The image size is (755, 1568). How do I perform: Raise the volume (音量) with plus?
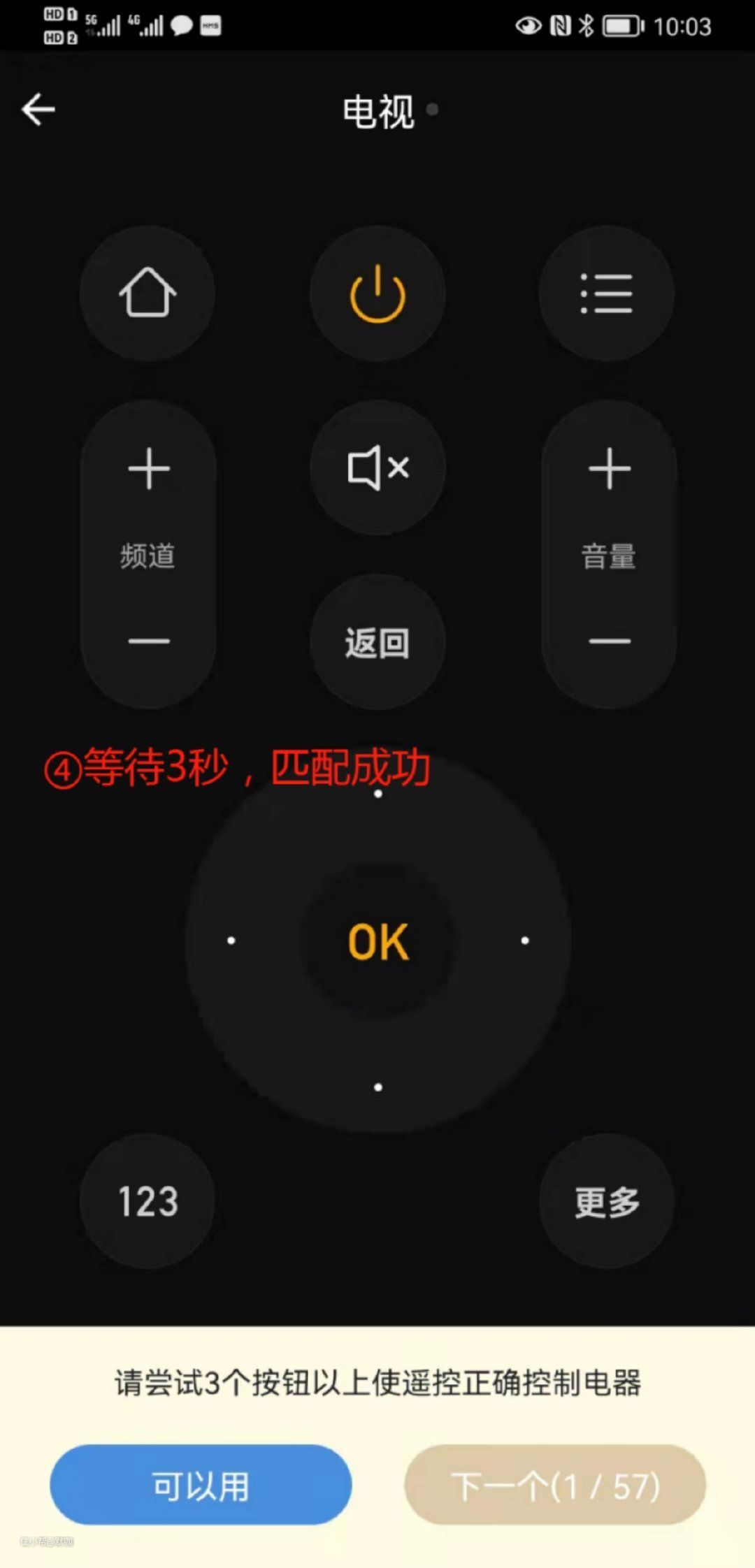[x=609, y=468]
